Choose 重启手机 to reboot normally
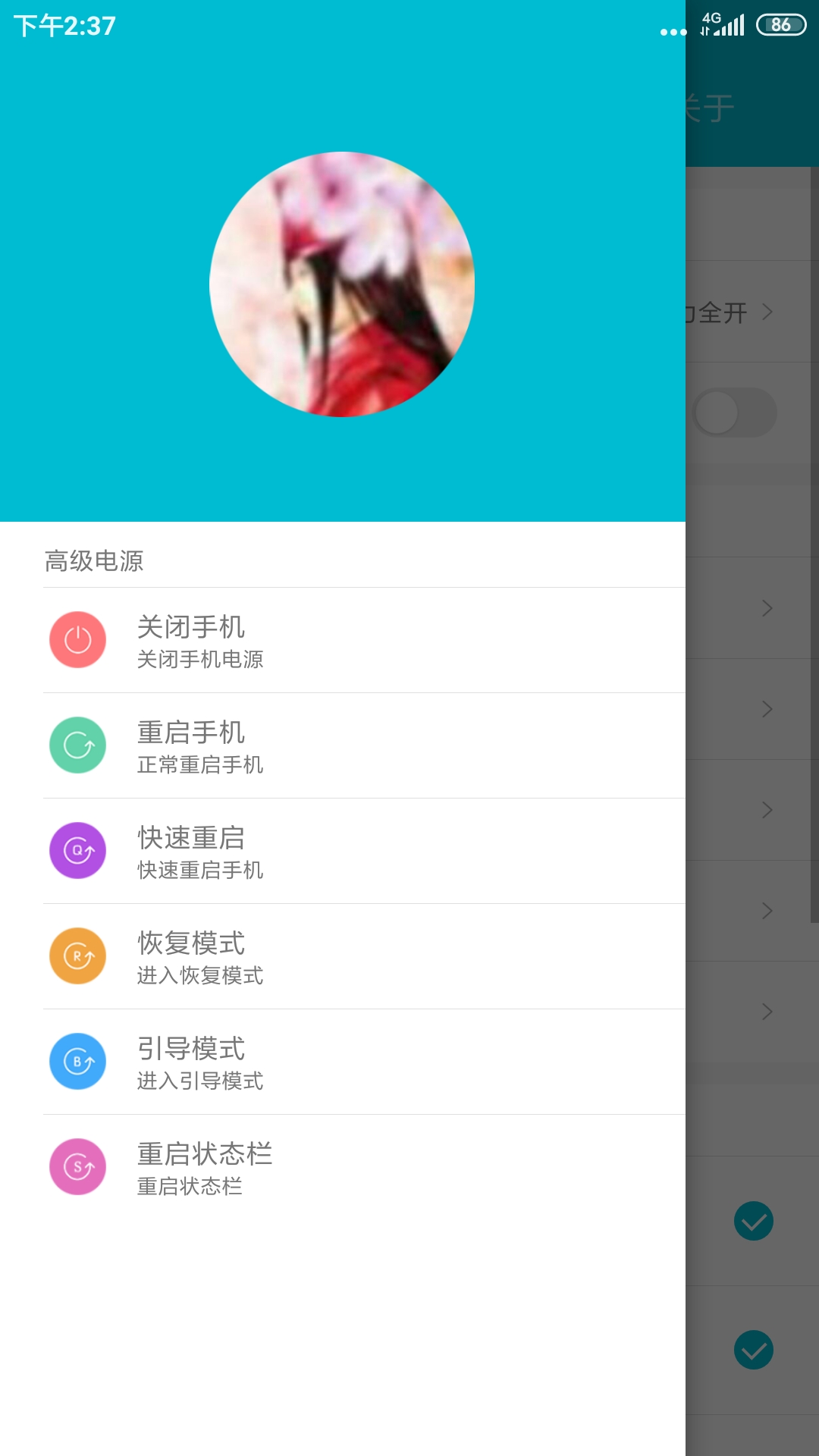The width and height of the screenshot is (819, 1456). (364, 745)
